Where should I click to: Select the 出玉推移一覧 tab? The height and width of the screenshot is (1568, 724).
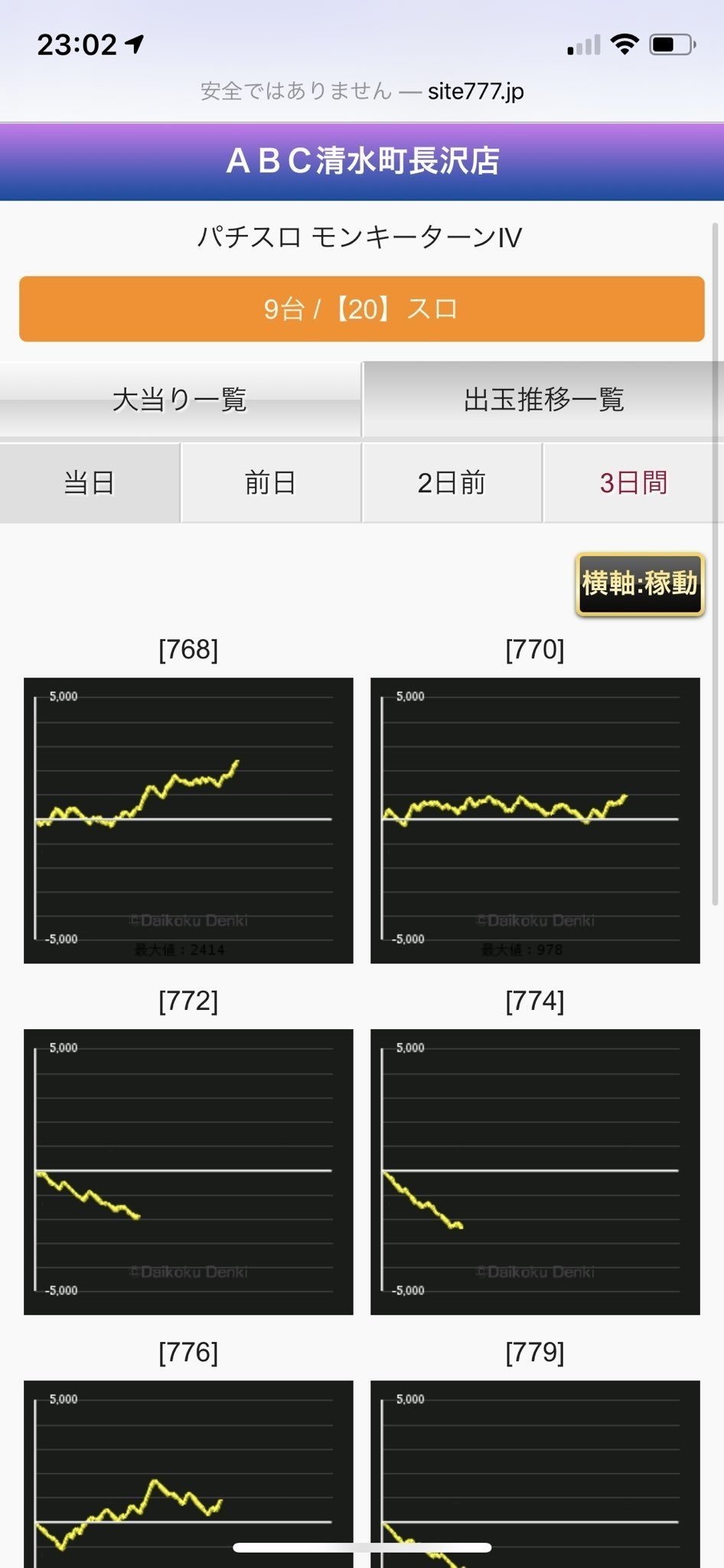543,400
